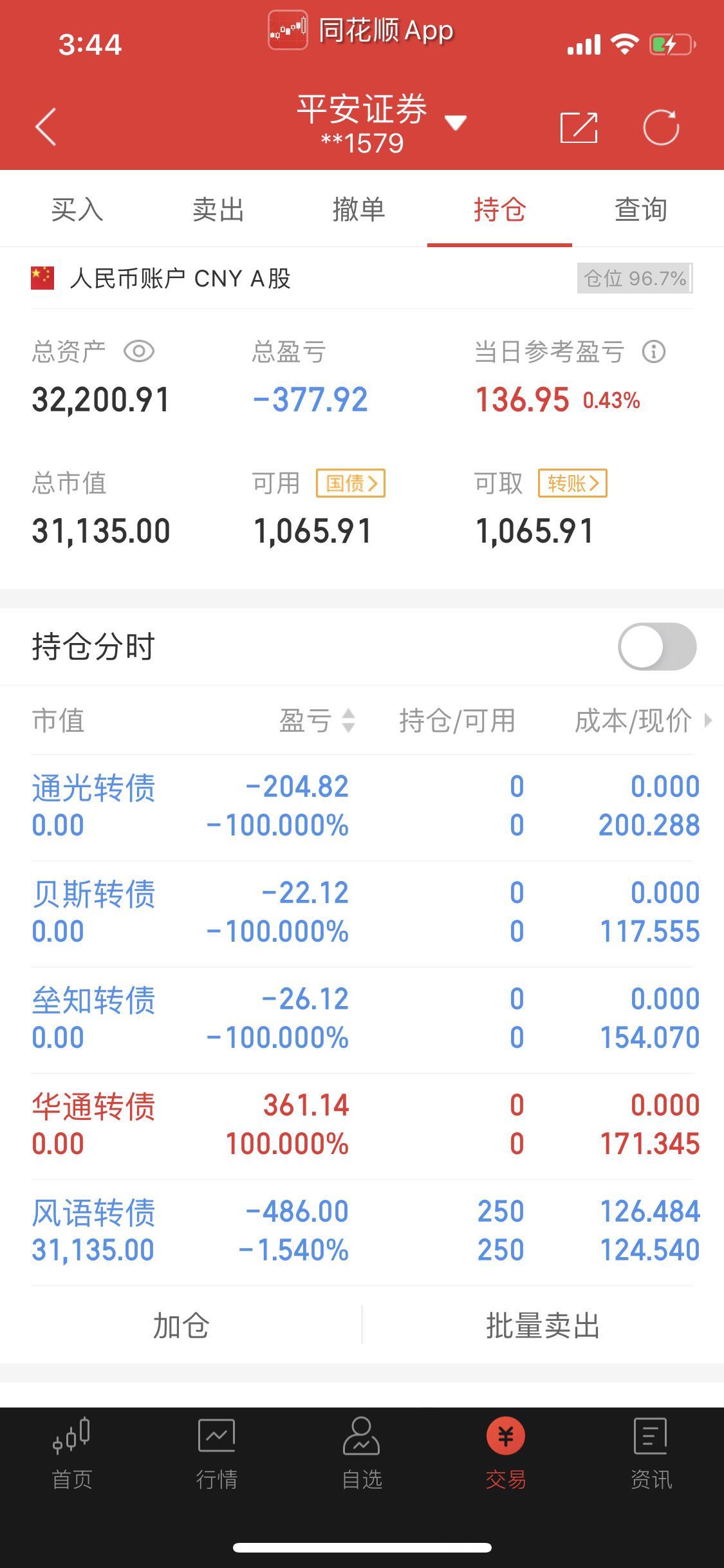Screen dimensions: 724x1568
Task: Tap the share icon in header
Action: coord(579,127)
